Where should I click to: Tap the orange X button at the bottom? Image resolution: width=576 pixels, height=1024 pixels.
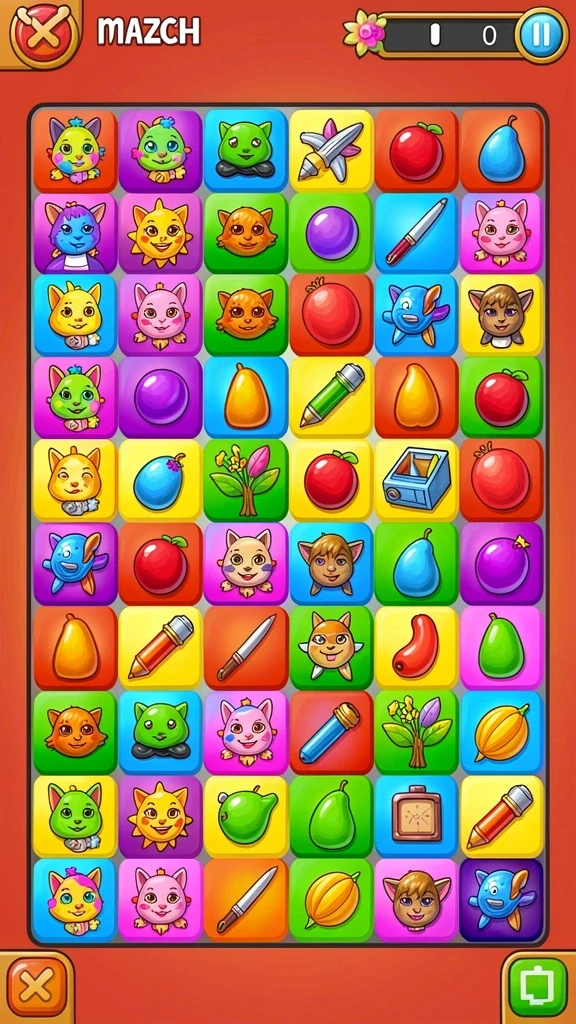pos(35,986)
